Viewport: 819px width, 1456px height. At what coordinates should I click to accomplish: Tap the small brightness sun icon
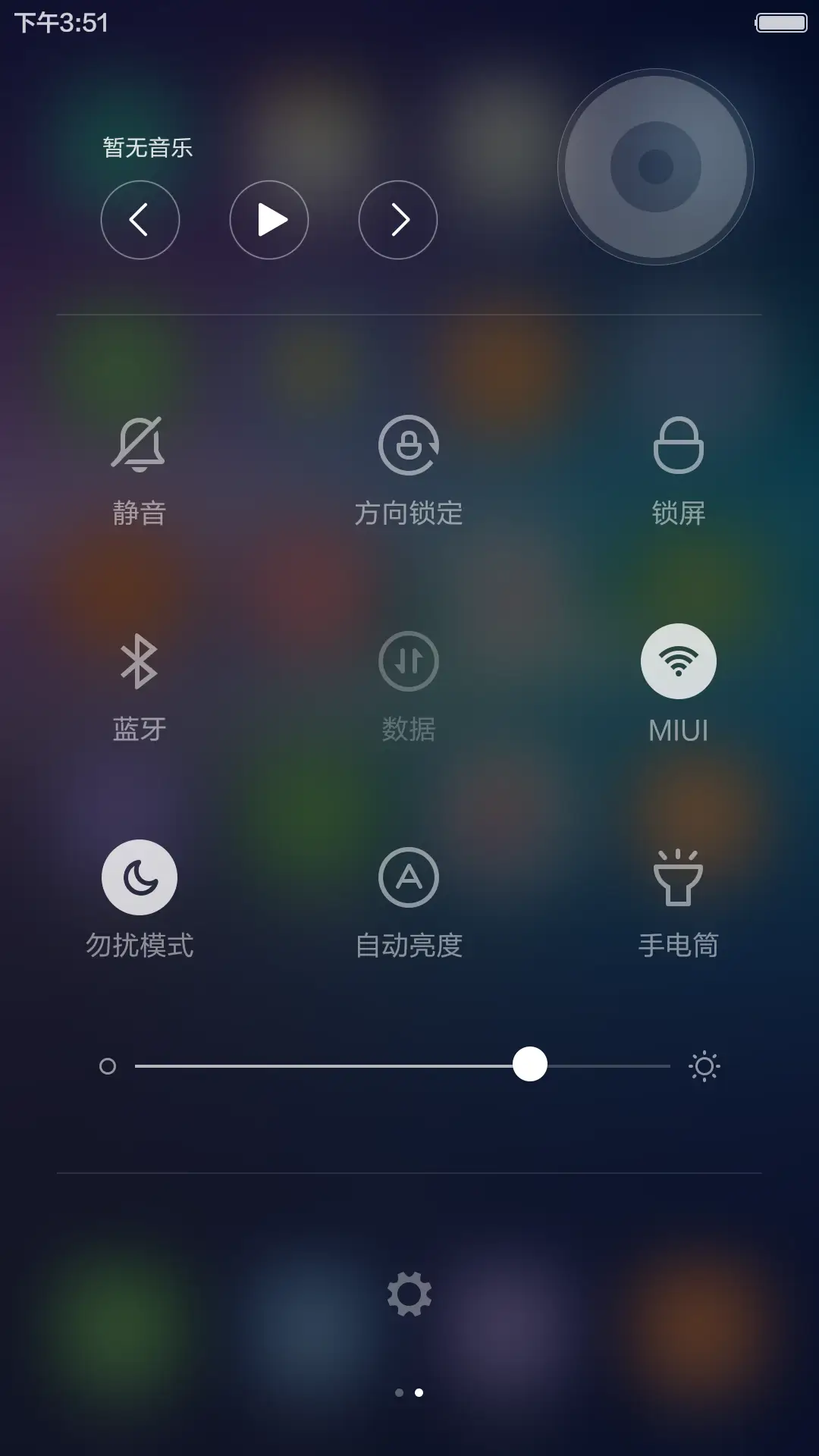tap(704, 1065)
